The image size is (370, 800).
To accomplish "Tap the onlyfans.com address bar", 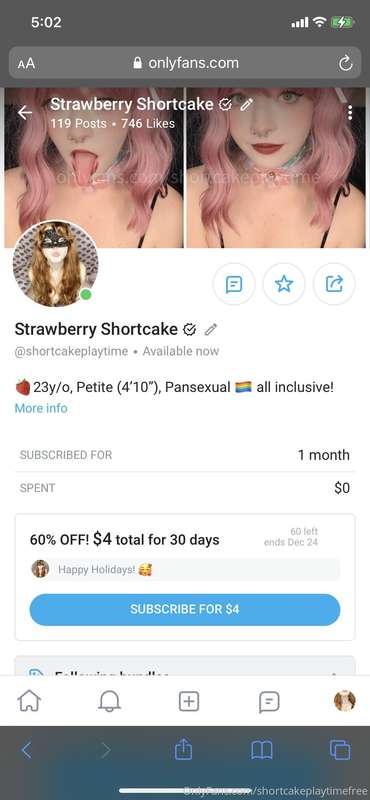I will tap(185, 63).
